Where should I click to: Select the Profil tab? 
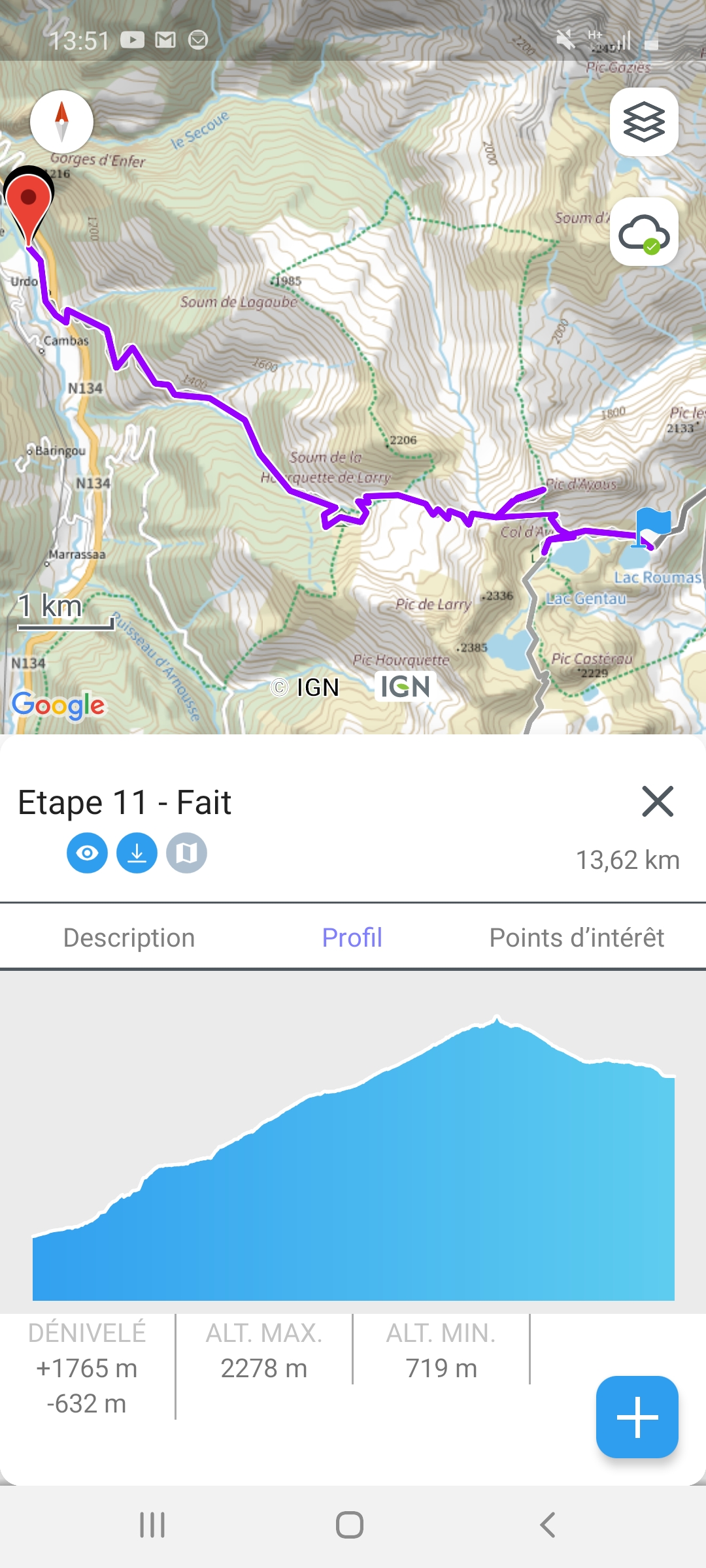[352, 938]
